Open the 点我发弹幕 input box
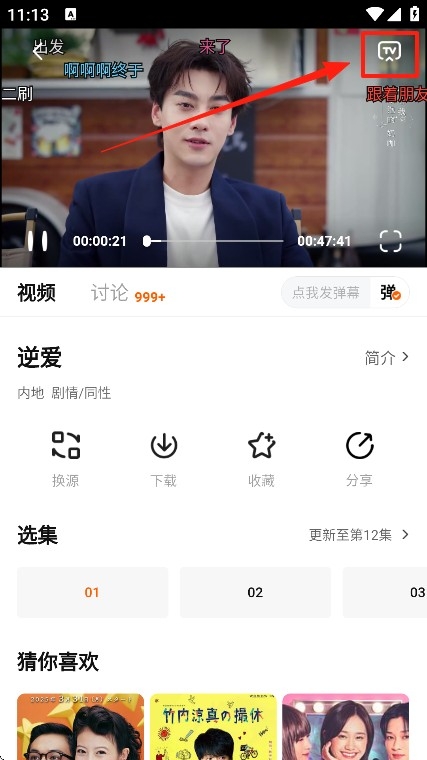 pos(326,292)
